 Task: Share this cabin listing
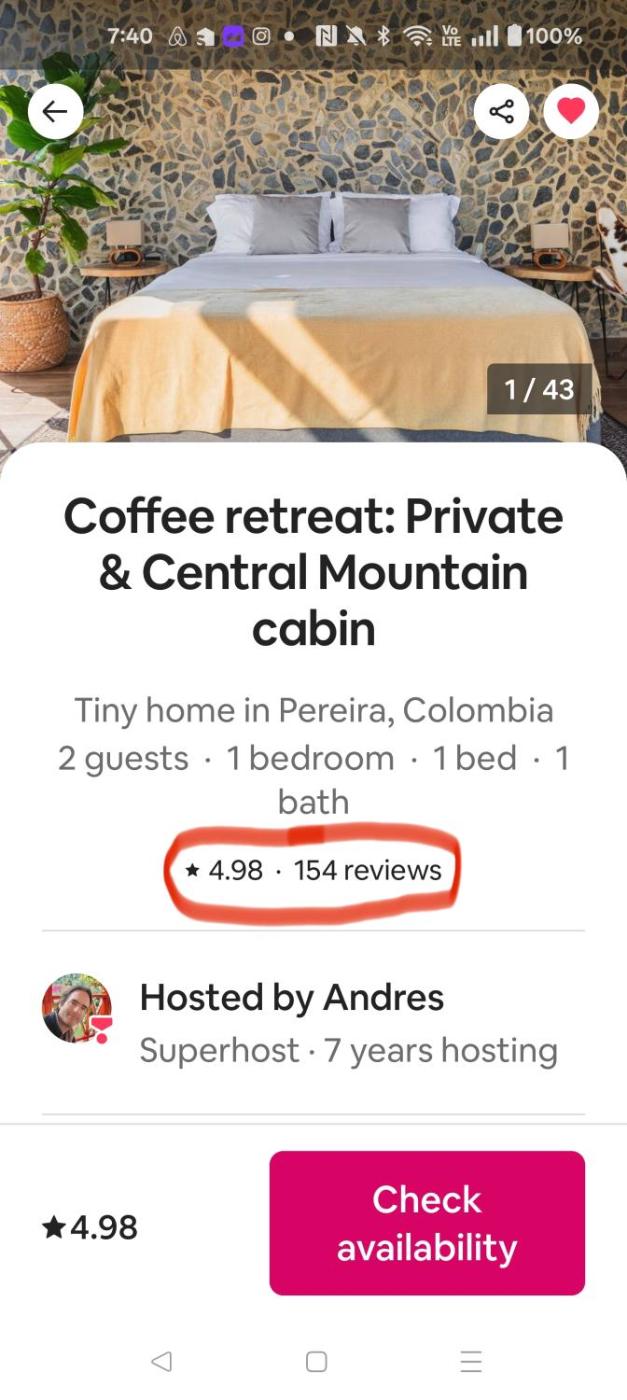point(501,112)
